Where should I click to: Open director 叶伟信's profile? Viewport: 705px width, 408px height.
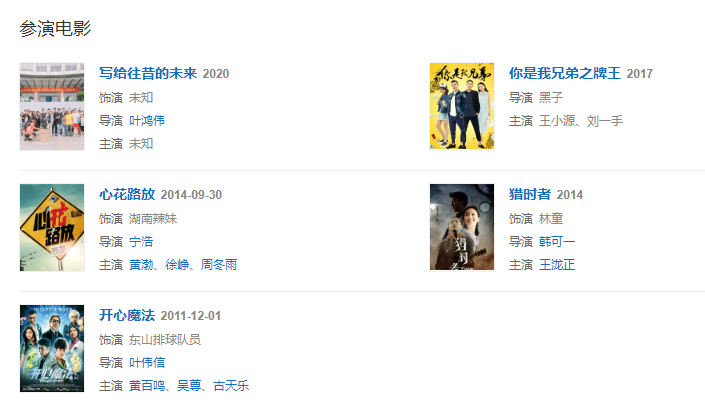coord(147,362)
